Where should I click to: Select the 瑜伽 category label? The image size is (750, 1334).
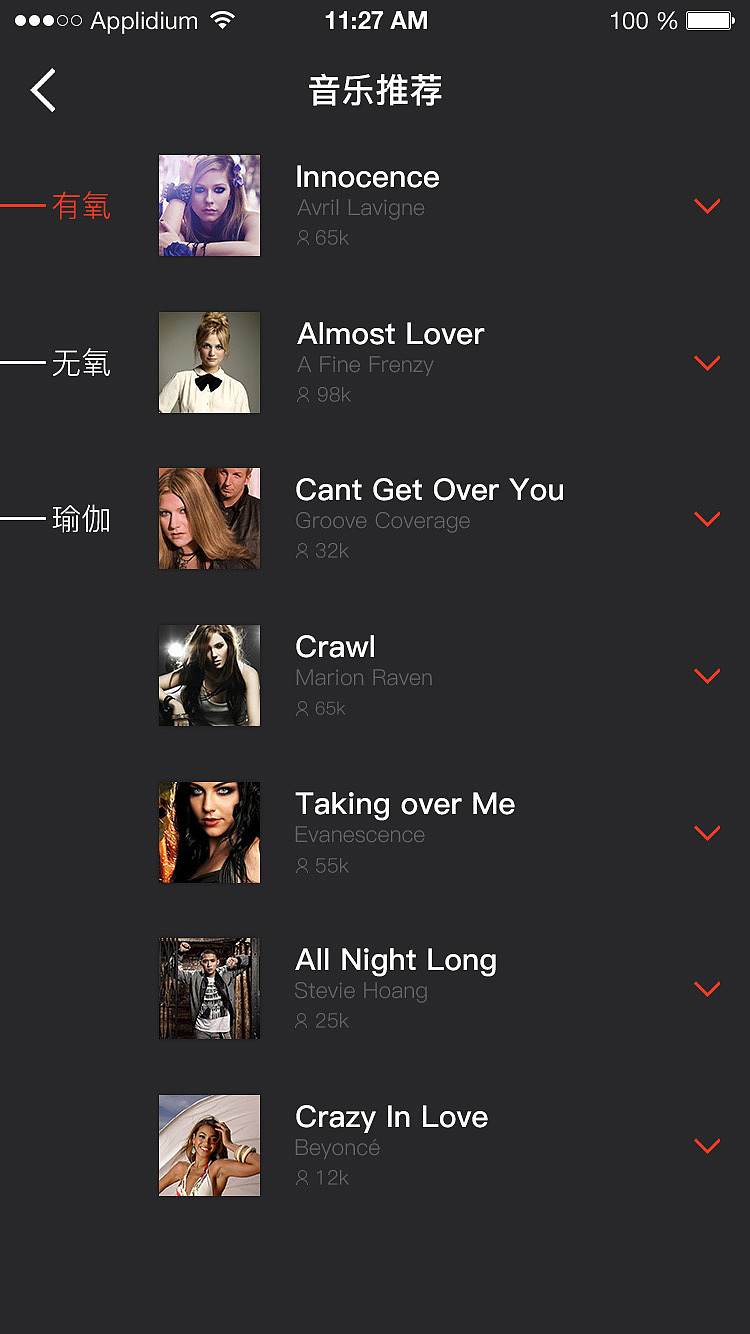(x=78, y=518)
